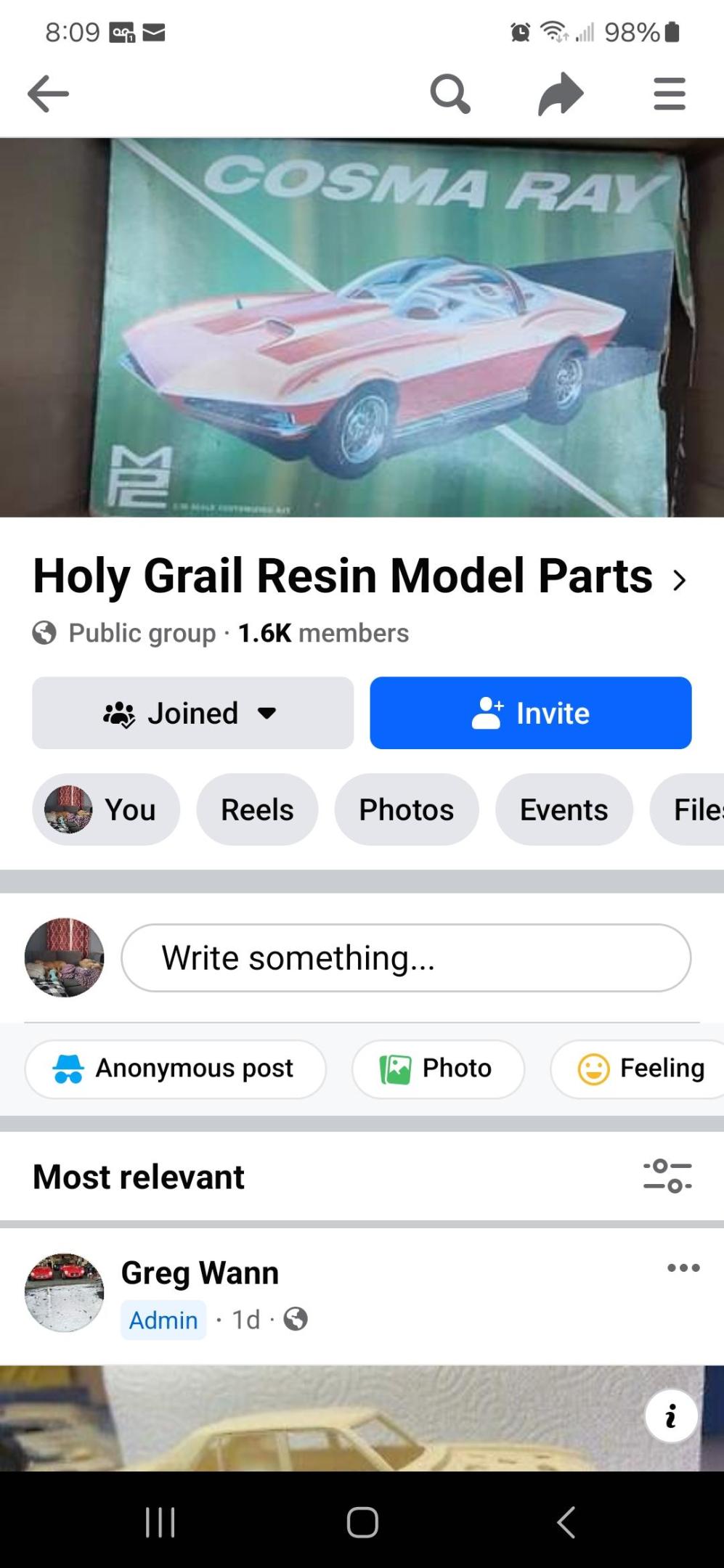Open the Events tab

[563, 809]
